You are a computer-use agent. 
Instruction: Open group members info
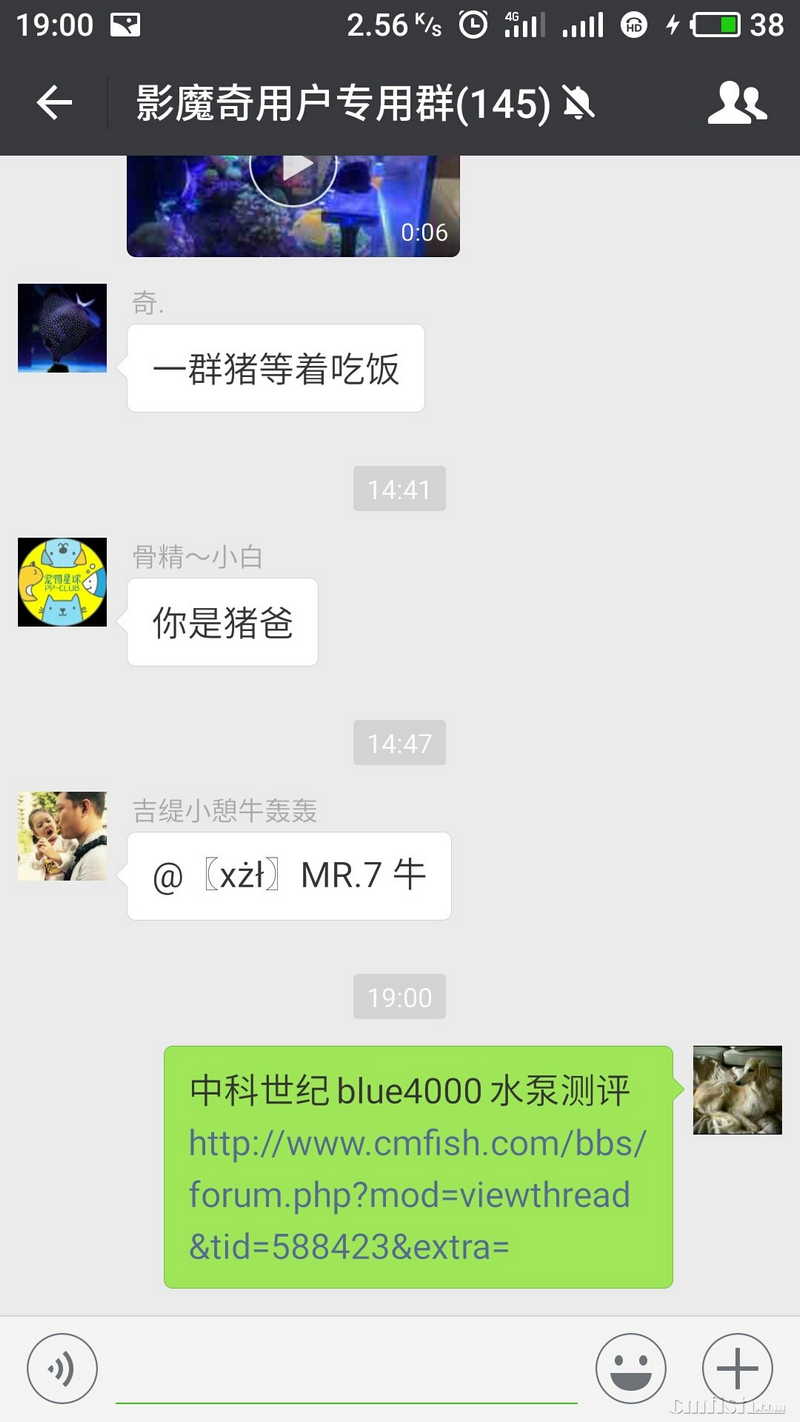click(x=737, y=103)
